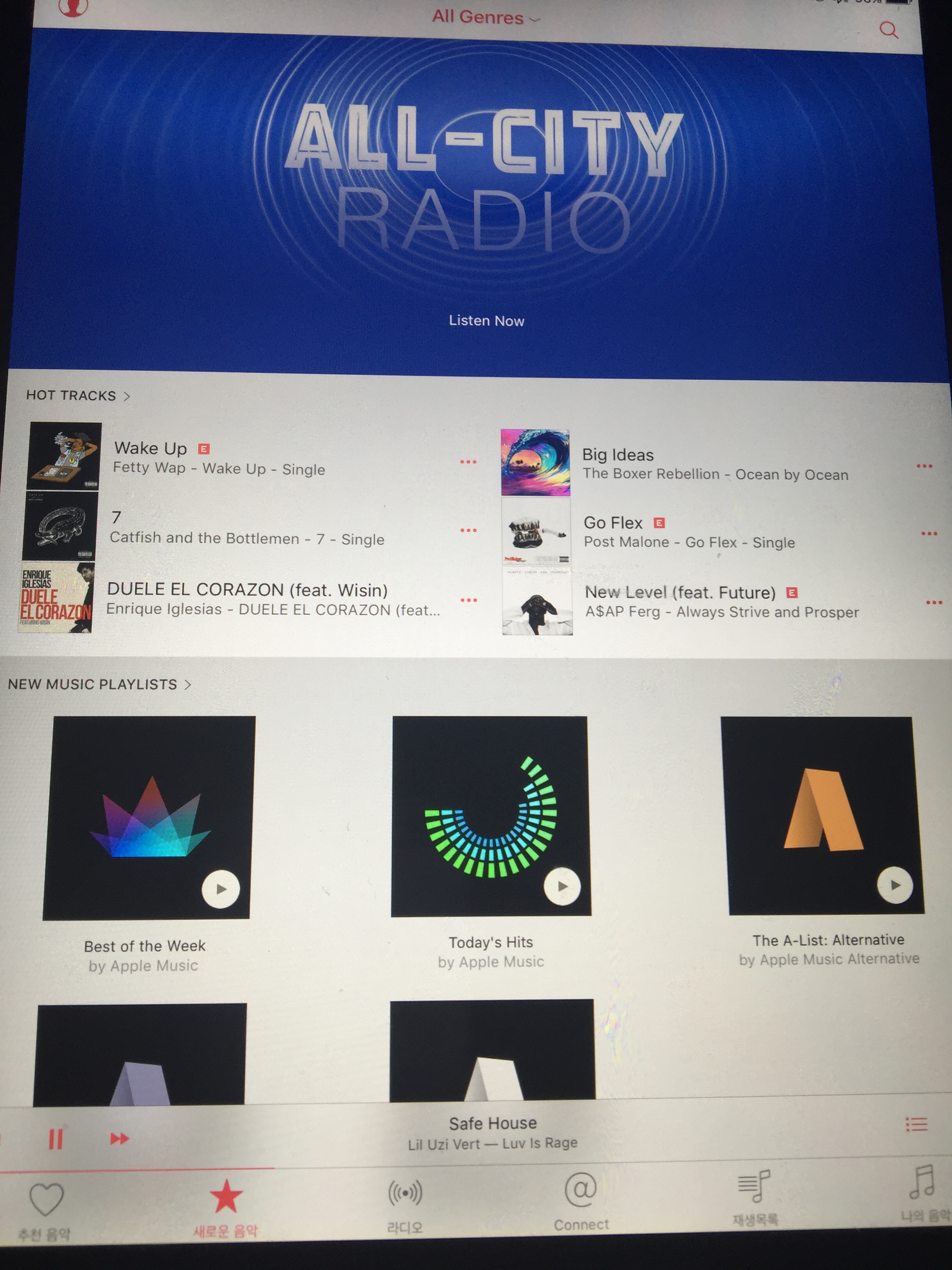The height and width of the screenshot is (1270, 952).
Task: Skip to the next track
Action: coord(119,1138)
